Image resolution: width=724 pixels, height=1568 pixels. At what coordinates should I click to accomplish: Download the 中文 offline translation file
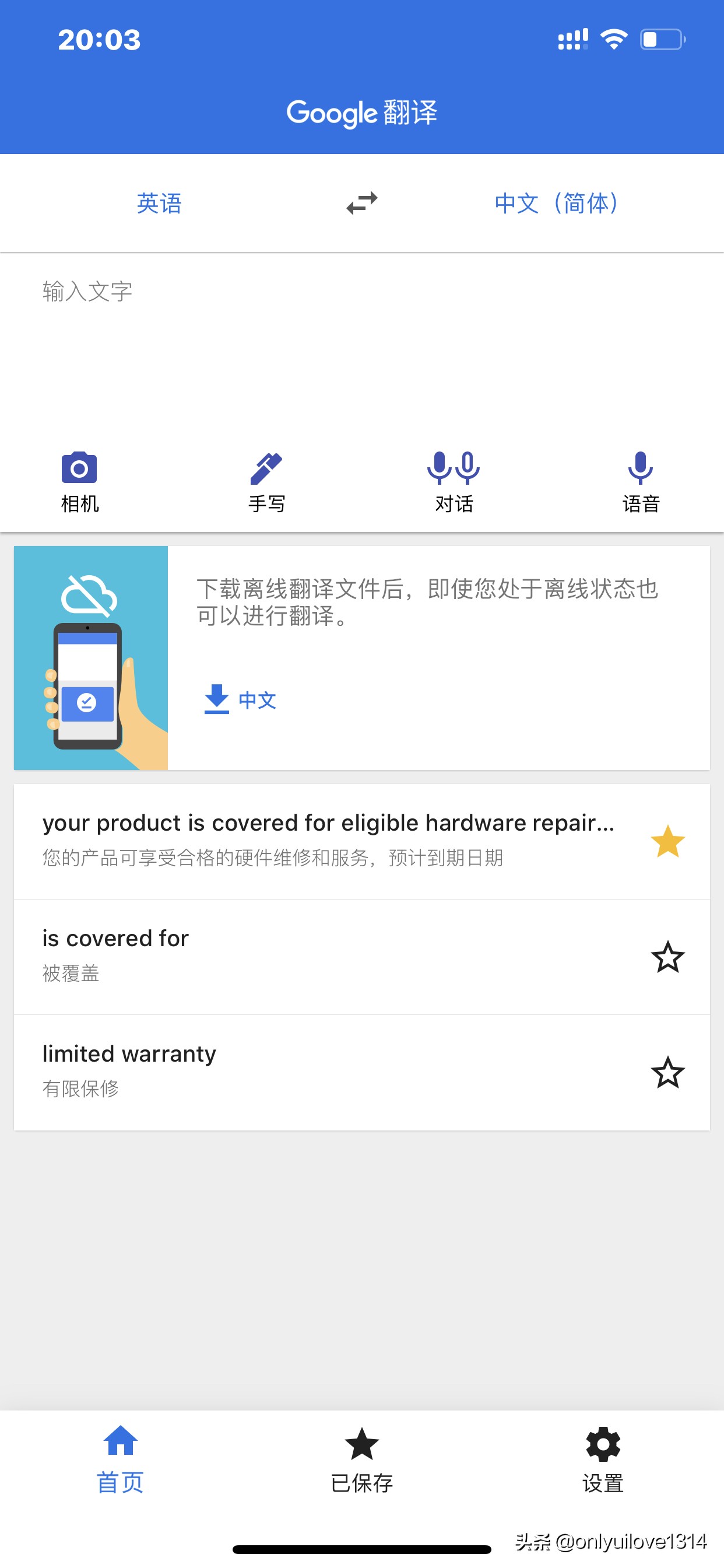[240, 699]
